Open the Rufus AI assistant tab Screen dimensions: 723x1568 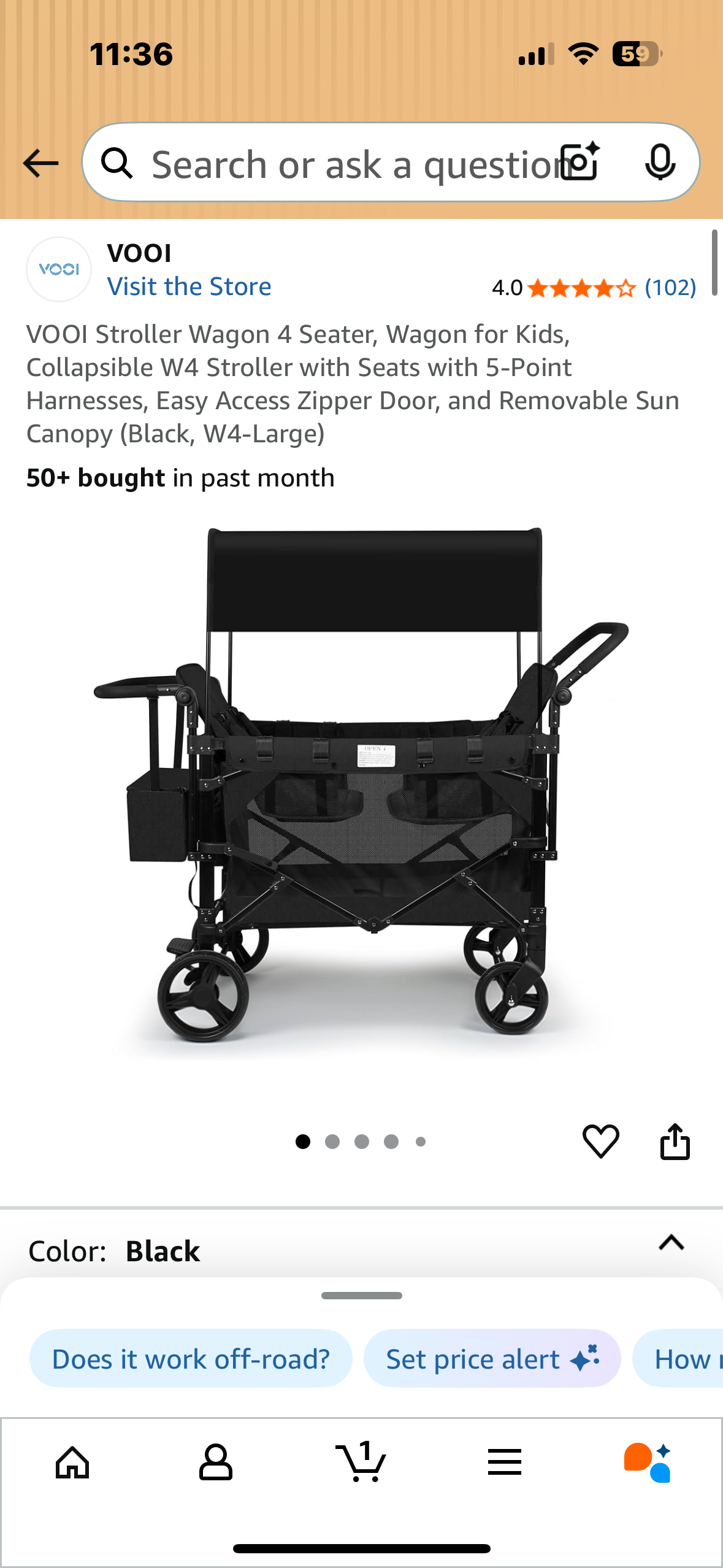coord(648,1462)
